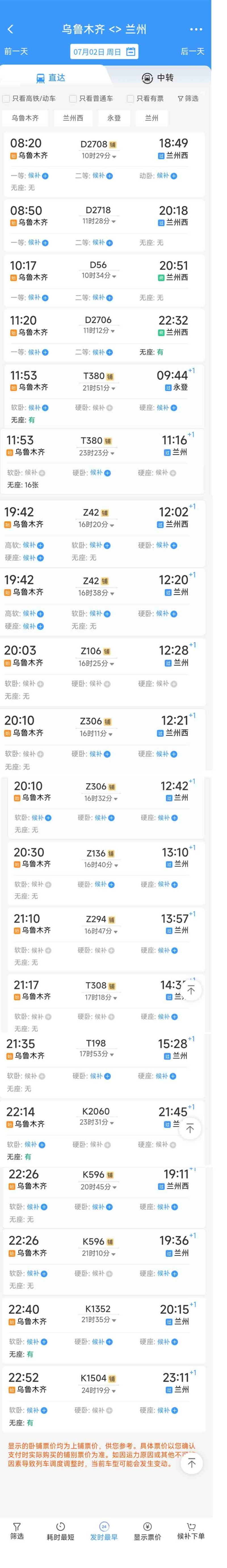Check 只看普通车 filter
This screenshot has height=1568, width=227.
[91, 99]
